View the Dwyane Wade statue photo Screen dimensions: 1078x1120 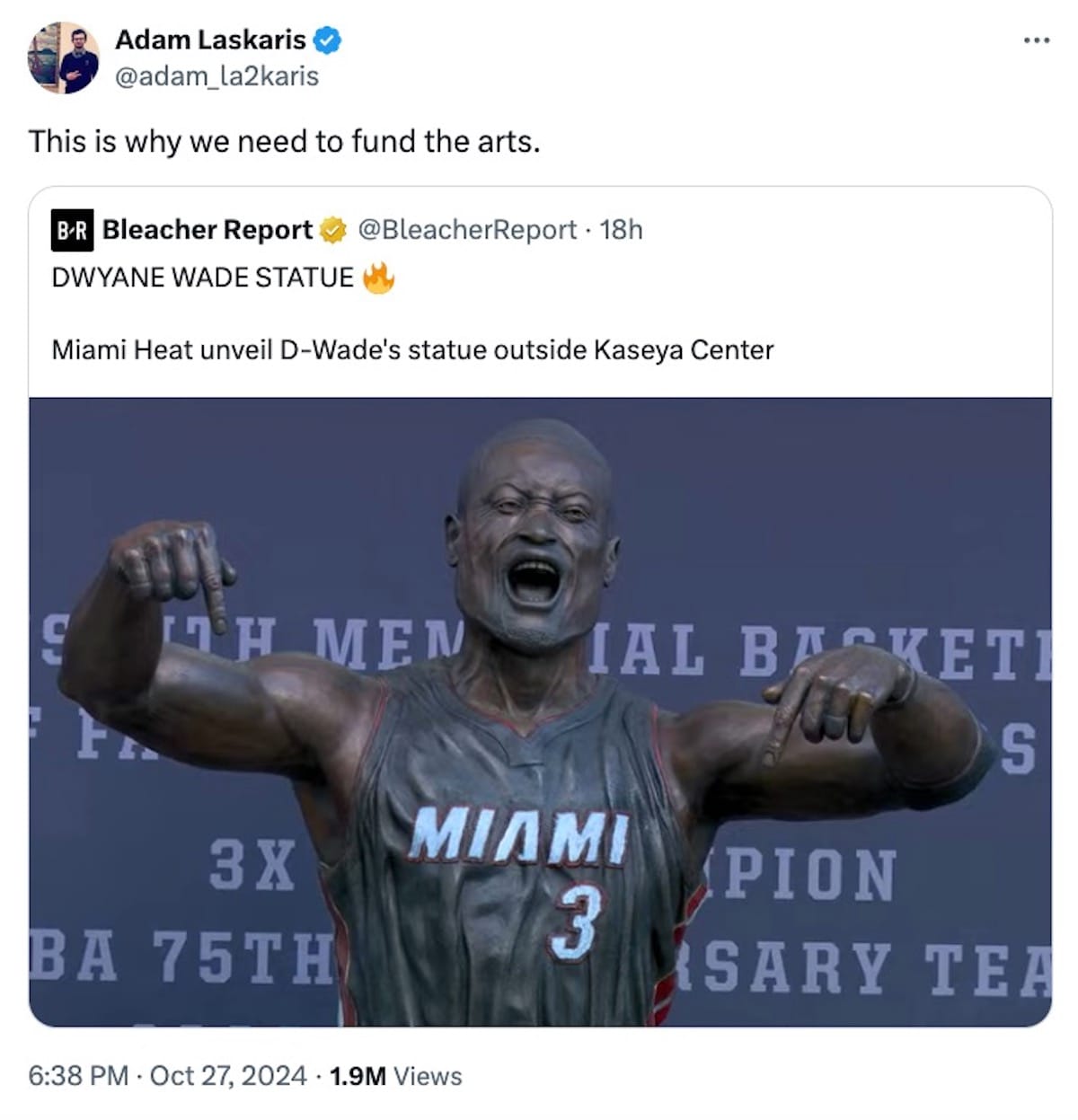point(540,712)
